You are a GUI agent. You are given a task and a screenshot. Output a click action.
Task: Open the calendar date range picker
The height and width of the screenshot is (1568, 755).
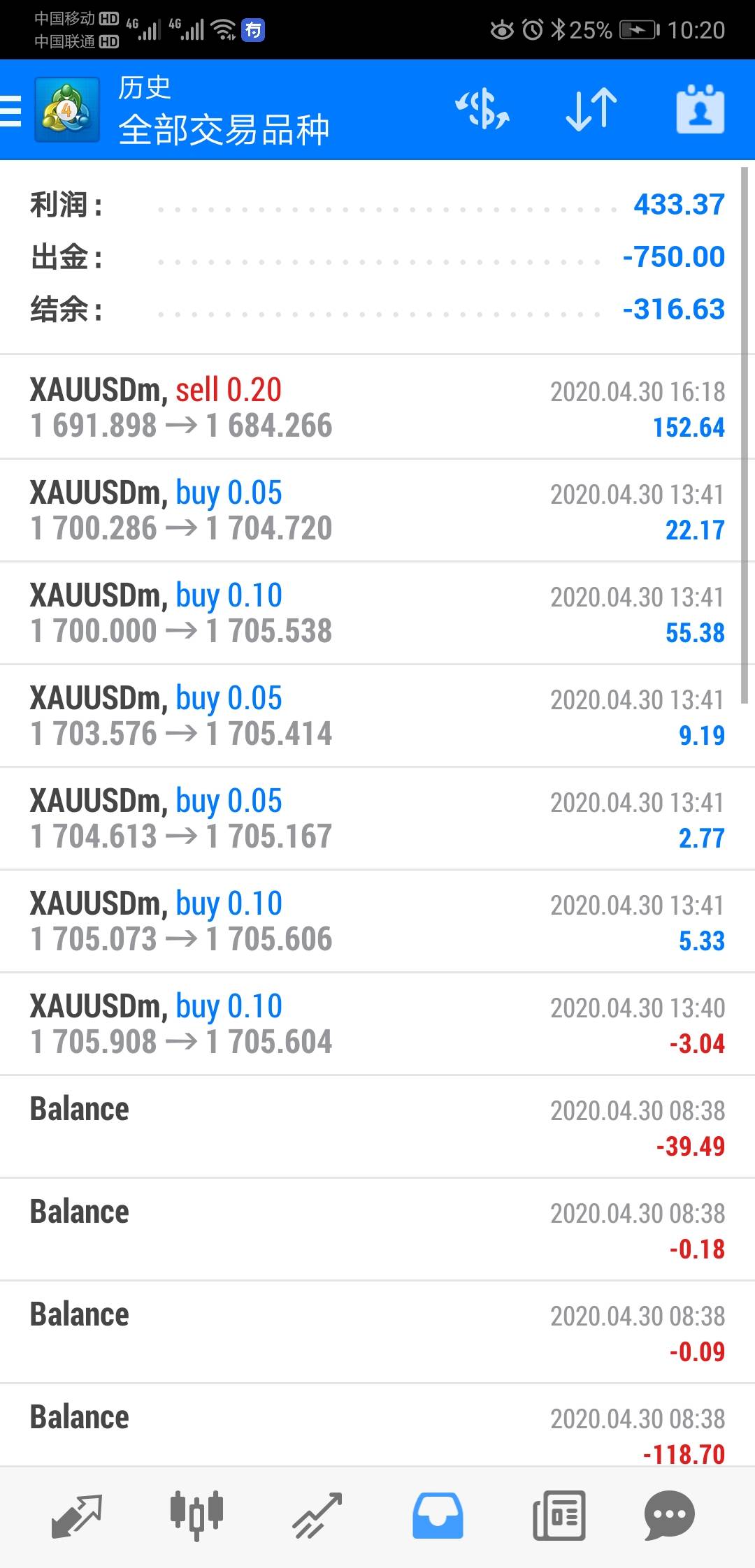(700, 110)
